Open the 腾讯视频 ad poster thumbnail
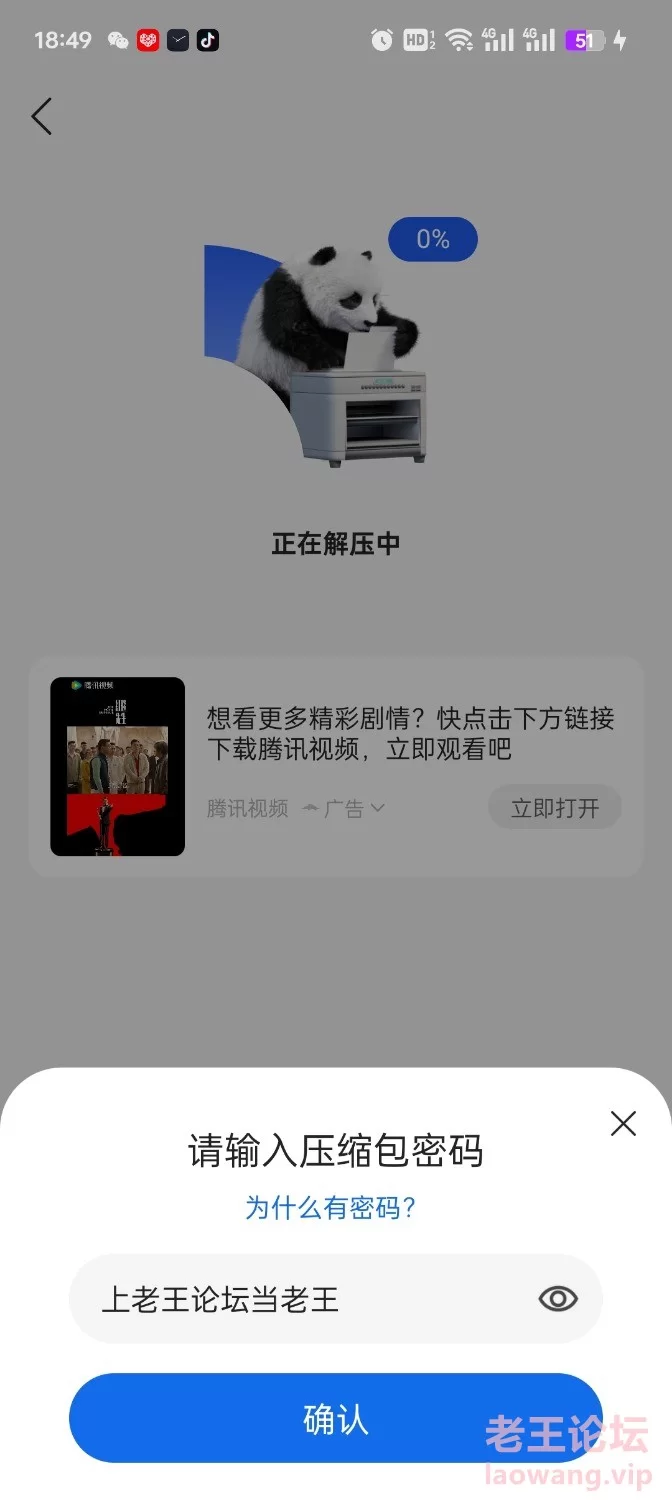The width and height of the screenshot is (672, 1500). [118, 767]
